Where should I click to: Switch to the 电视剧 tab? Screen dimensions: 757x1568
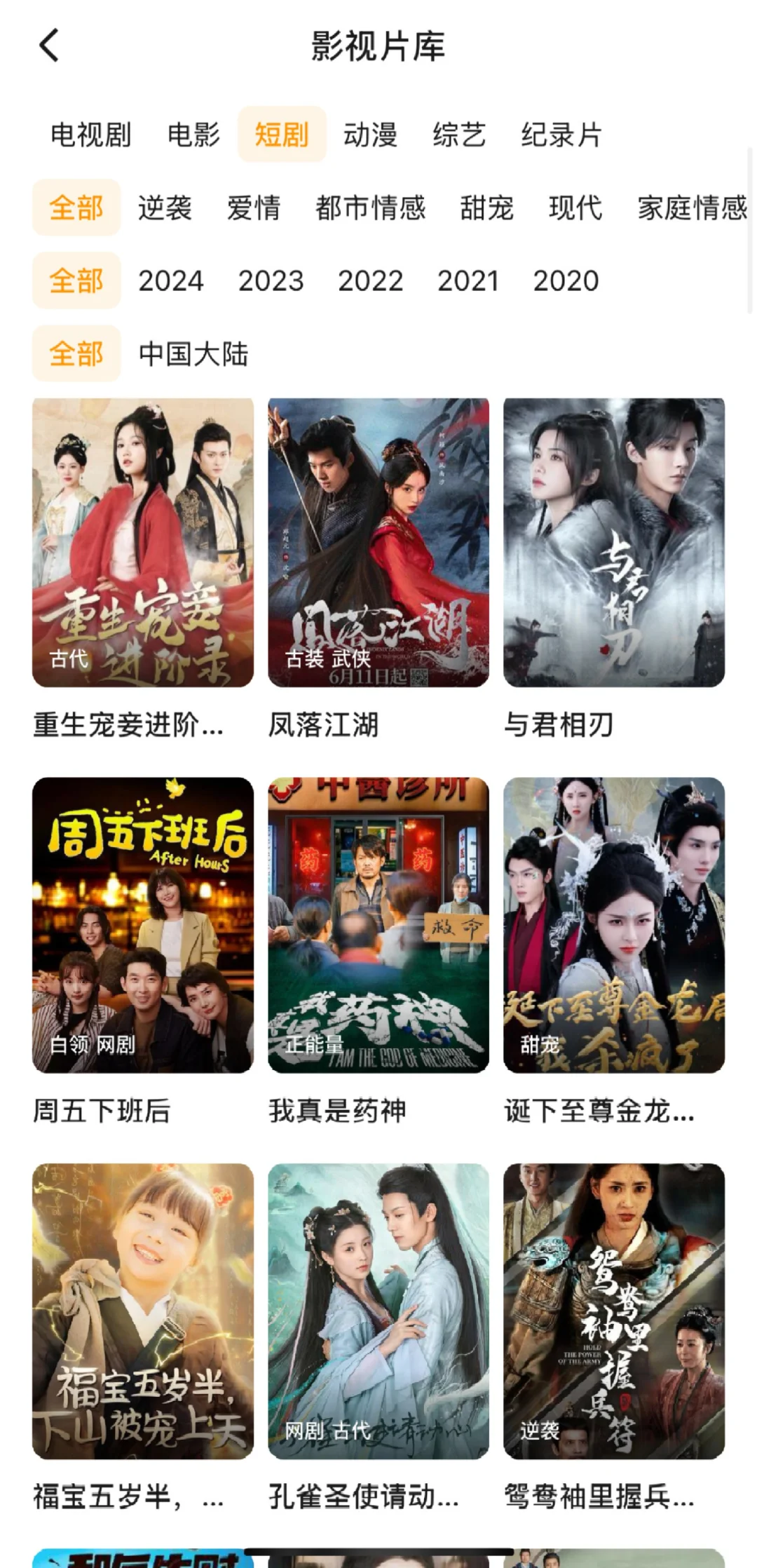(91, 135)
